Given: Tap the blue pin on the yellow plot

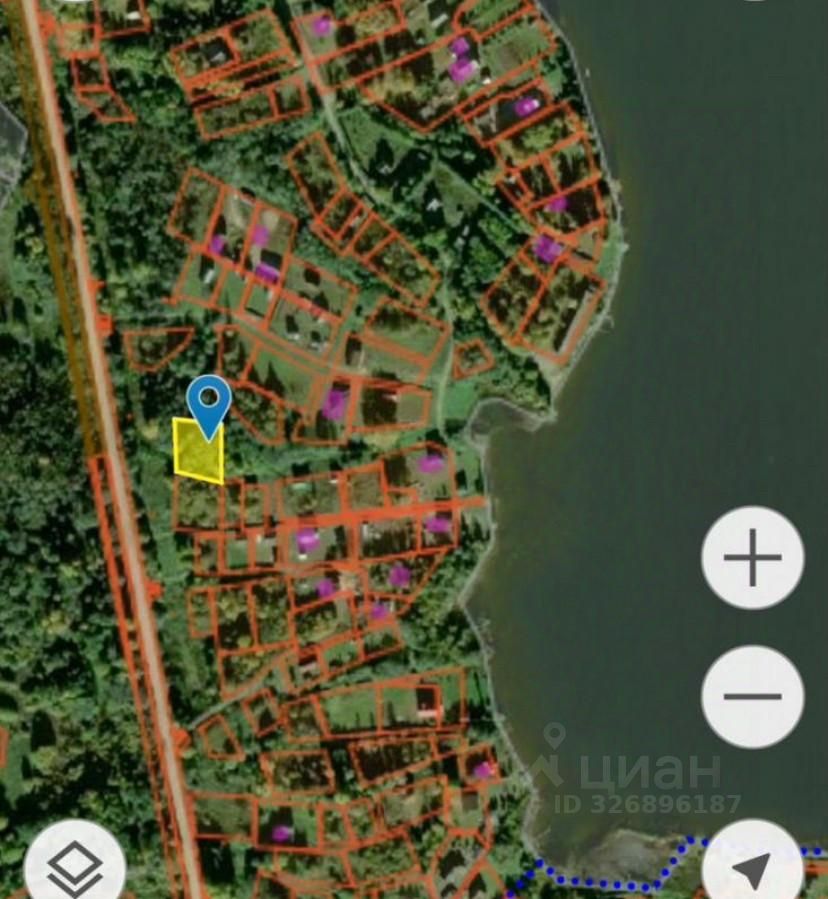Looking at the screenshot, I should (209, 402).
